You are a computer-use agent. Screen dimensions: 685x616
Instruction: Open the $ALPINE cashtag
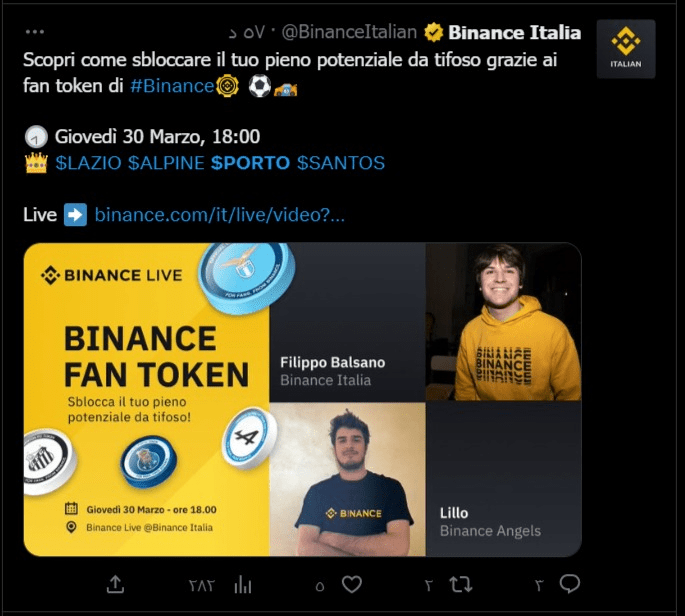coord(165,162)
